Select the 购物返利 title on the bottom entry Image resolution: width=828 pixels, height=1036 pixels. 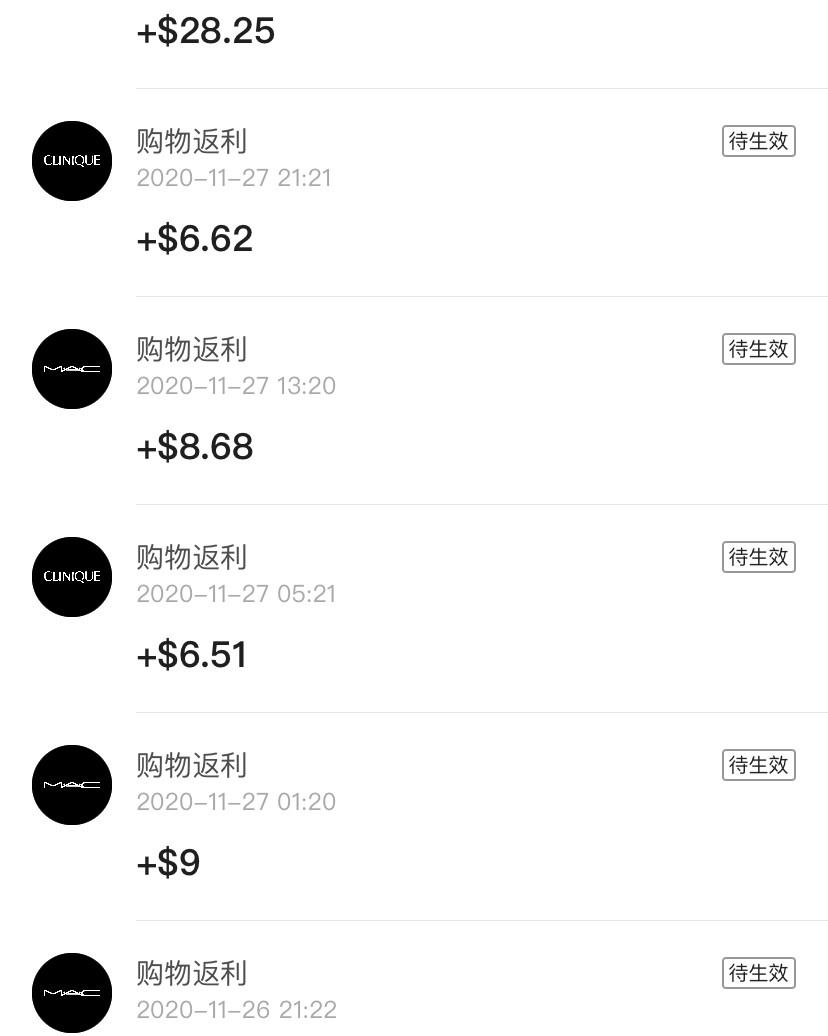(x=191, y=974)
